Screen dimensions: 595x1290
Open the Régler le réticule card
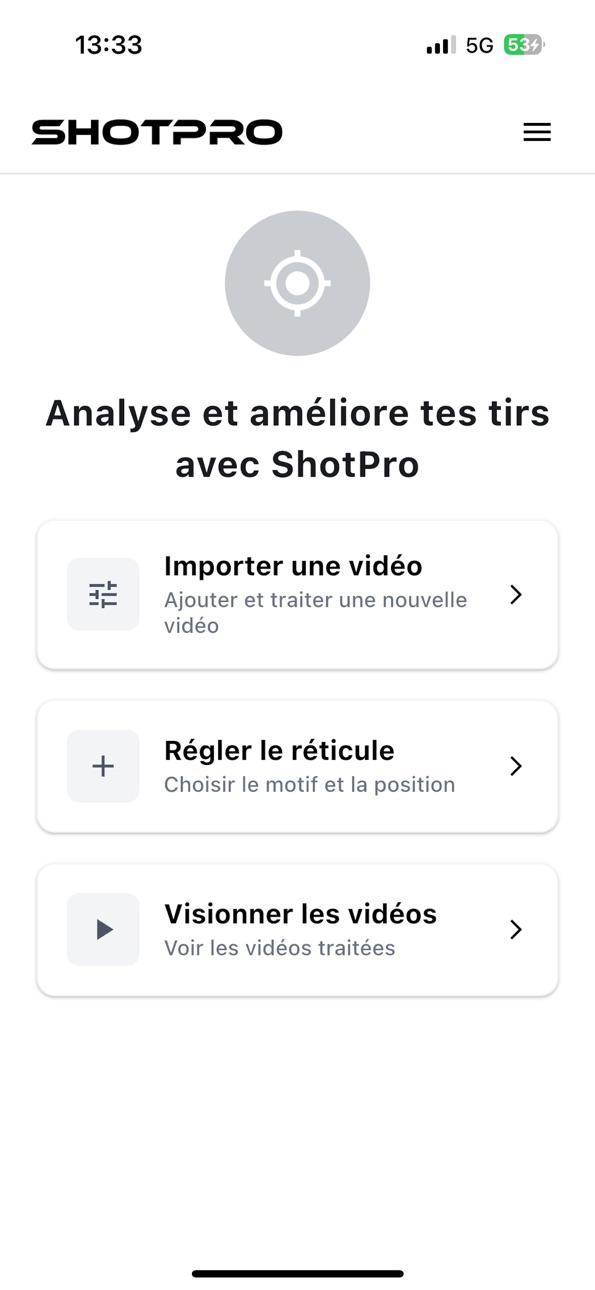click(297, 766)
